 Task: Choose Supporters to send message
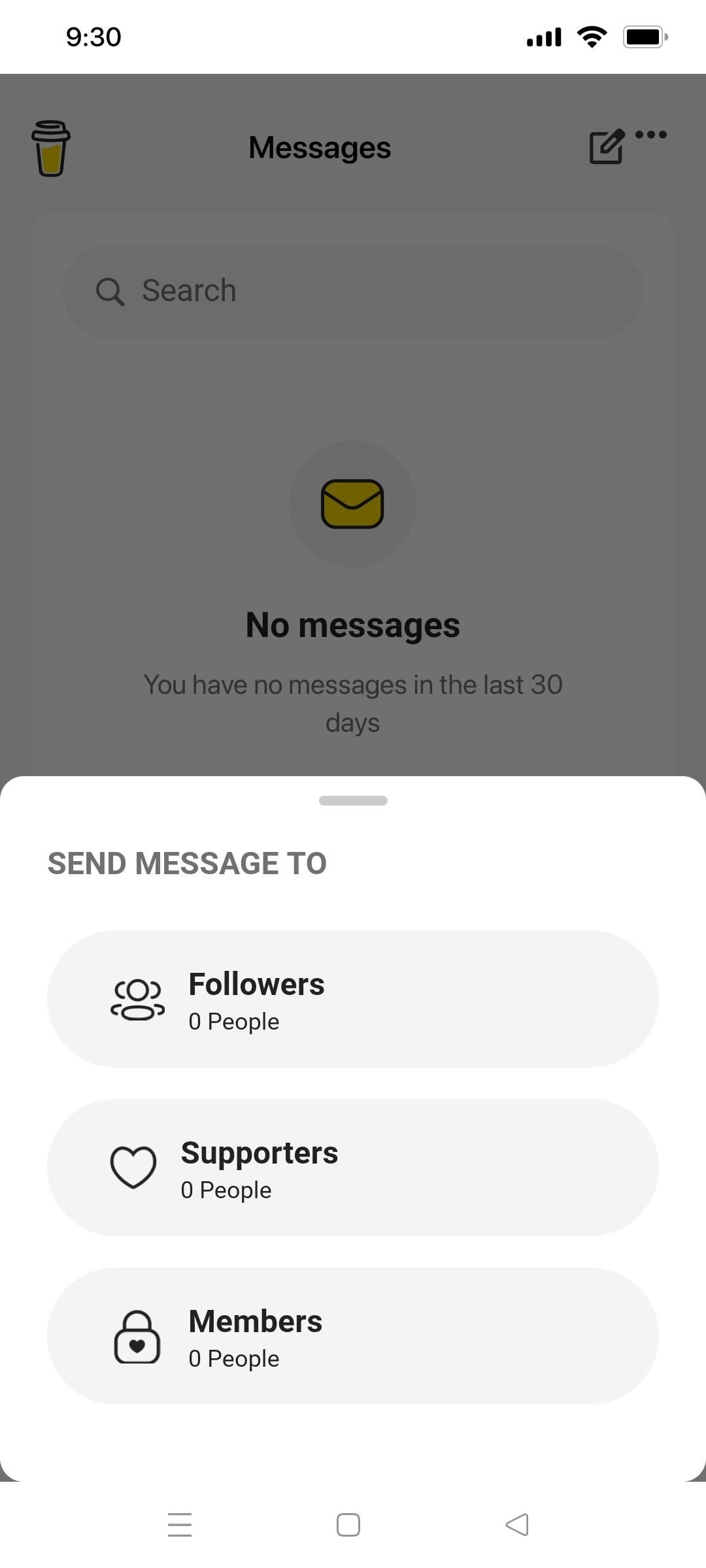click(x=353, y=1168)
